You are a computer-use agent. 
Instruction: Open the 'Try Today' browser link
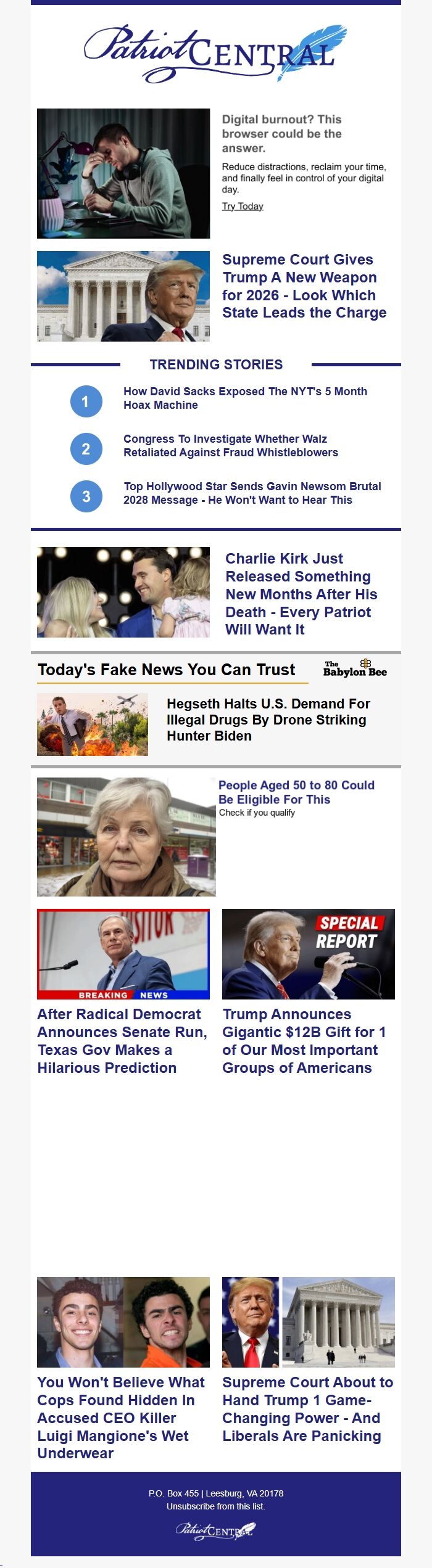(243, 207)
